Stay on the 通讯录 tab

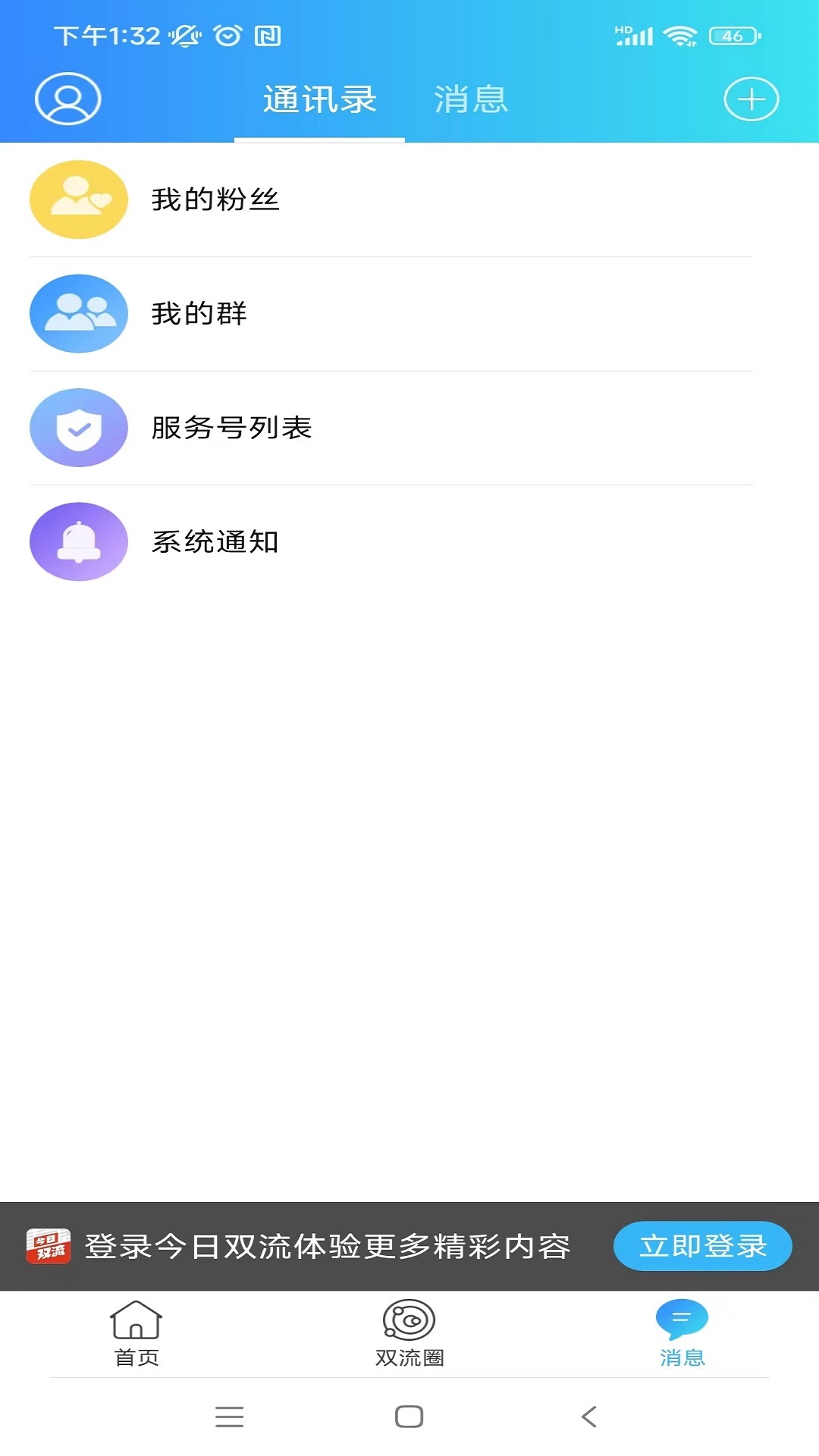click(x=319, y=99)
